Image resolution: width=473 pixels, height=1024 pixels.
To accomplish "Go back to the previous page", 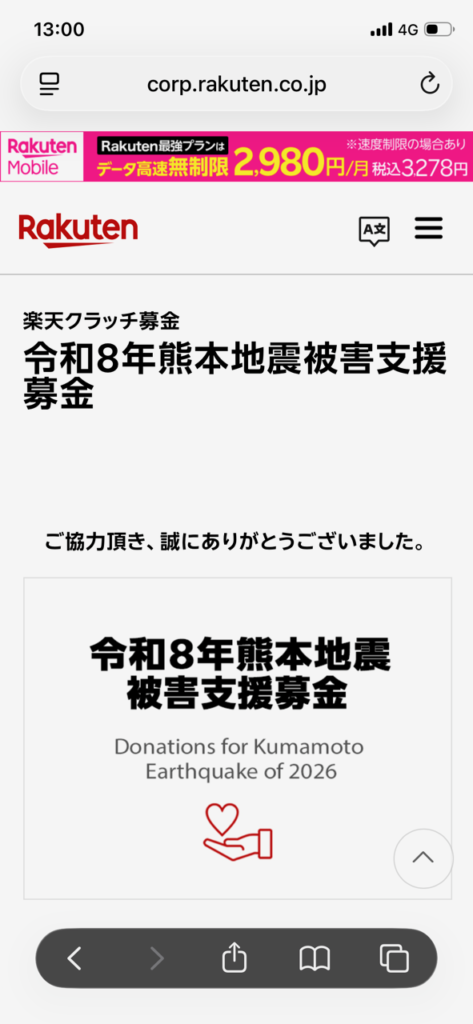I will (74, 959).
